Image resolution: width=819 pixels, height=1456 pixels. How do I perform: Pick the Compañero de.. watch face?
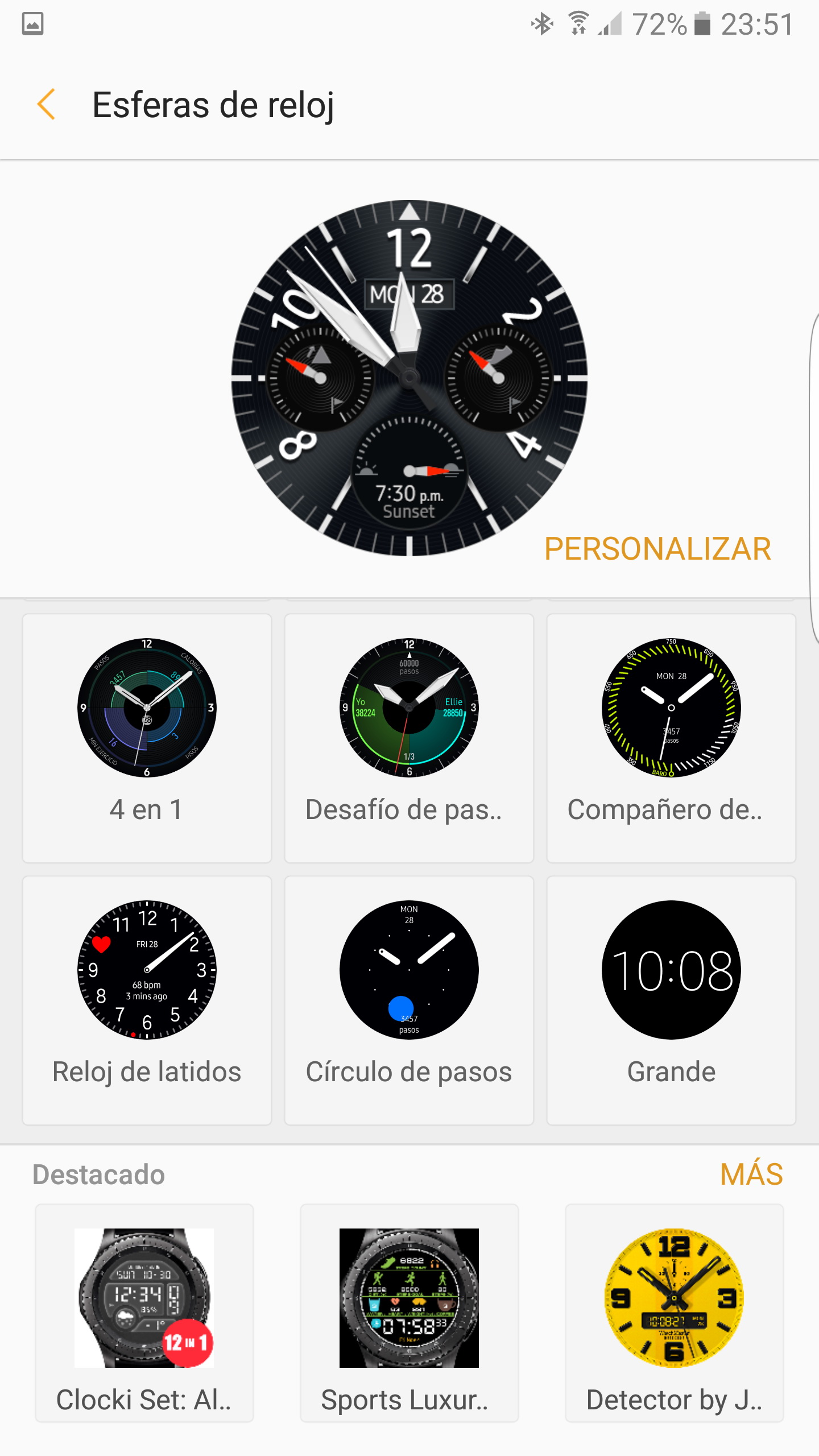[671, 737]
